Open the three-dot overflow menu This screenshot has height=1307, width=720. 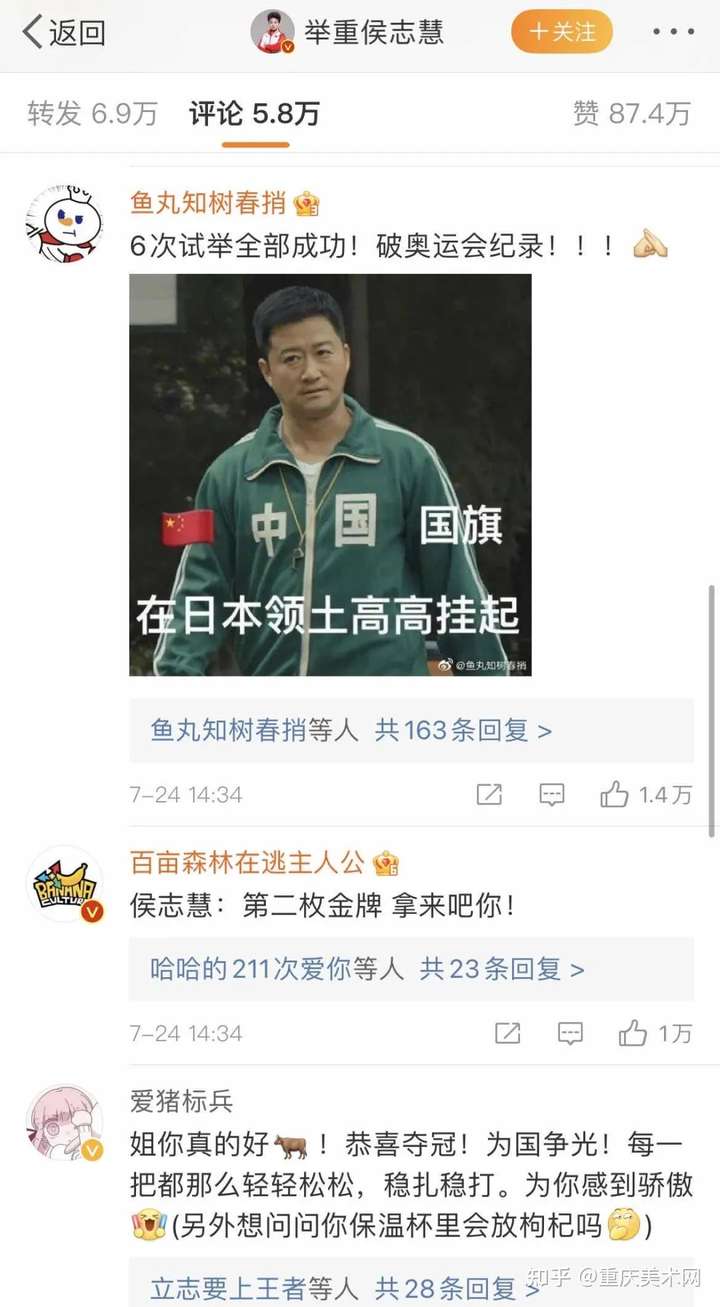click(x=672, y=32)
